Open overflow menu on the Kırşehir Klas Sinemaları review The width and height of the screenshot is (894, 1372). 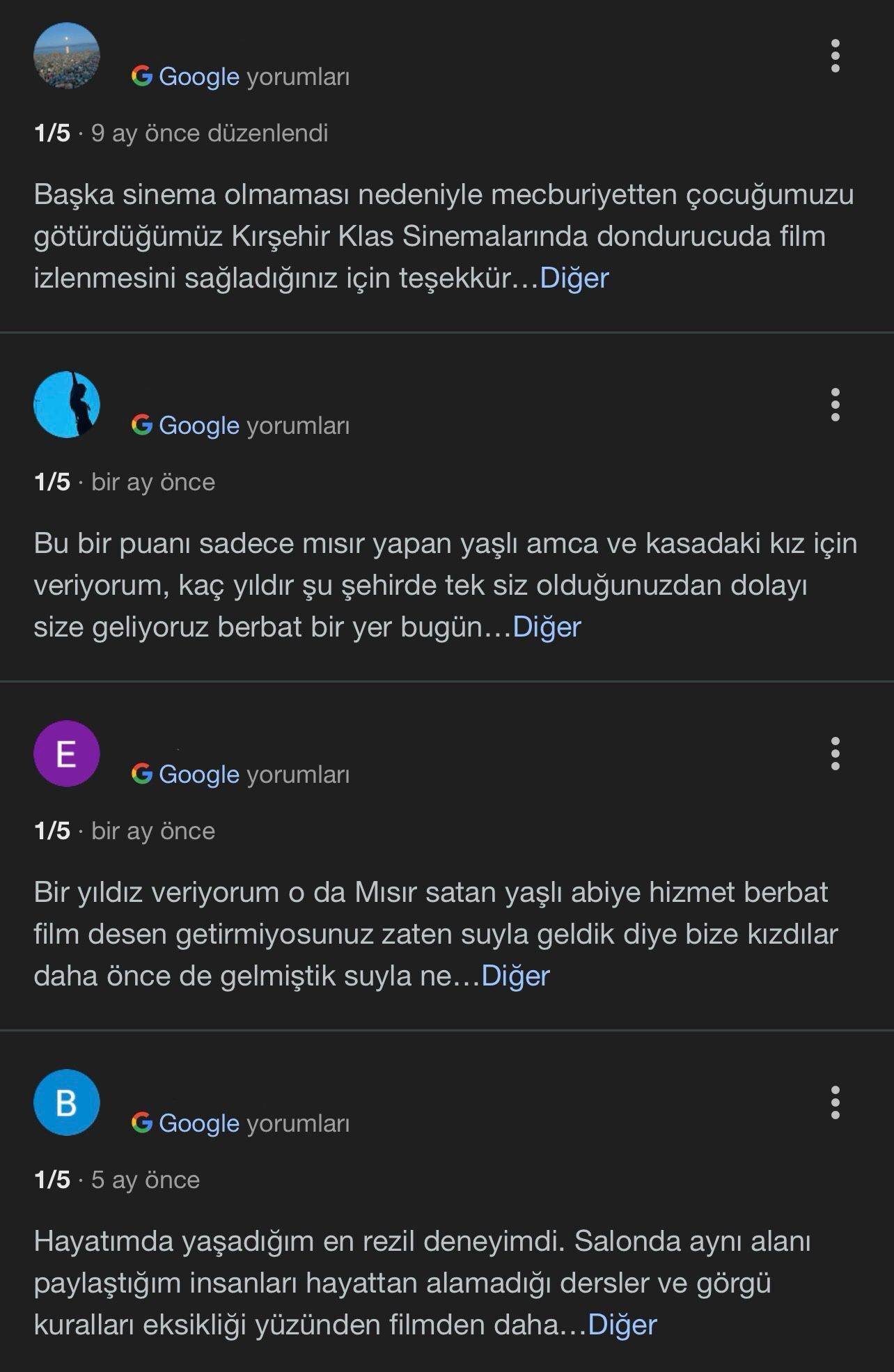coord(835,56)
